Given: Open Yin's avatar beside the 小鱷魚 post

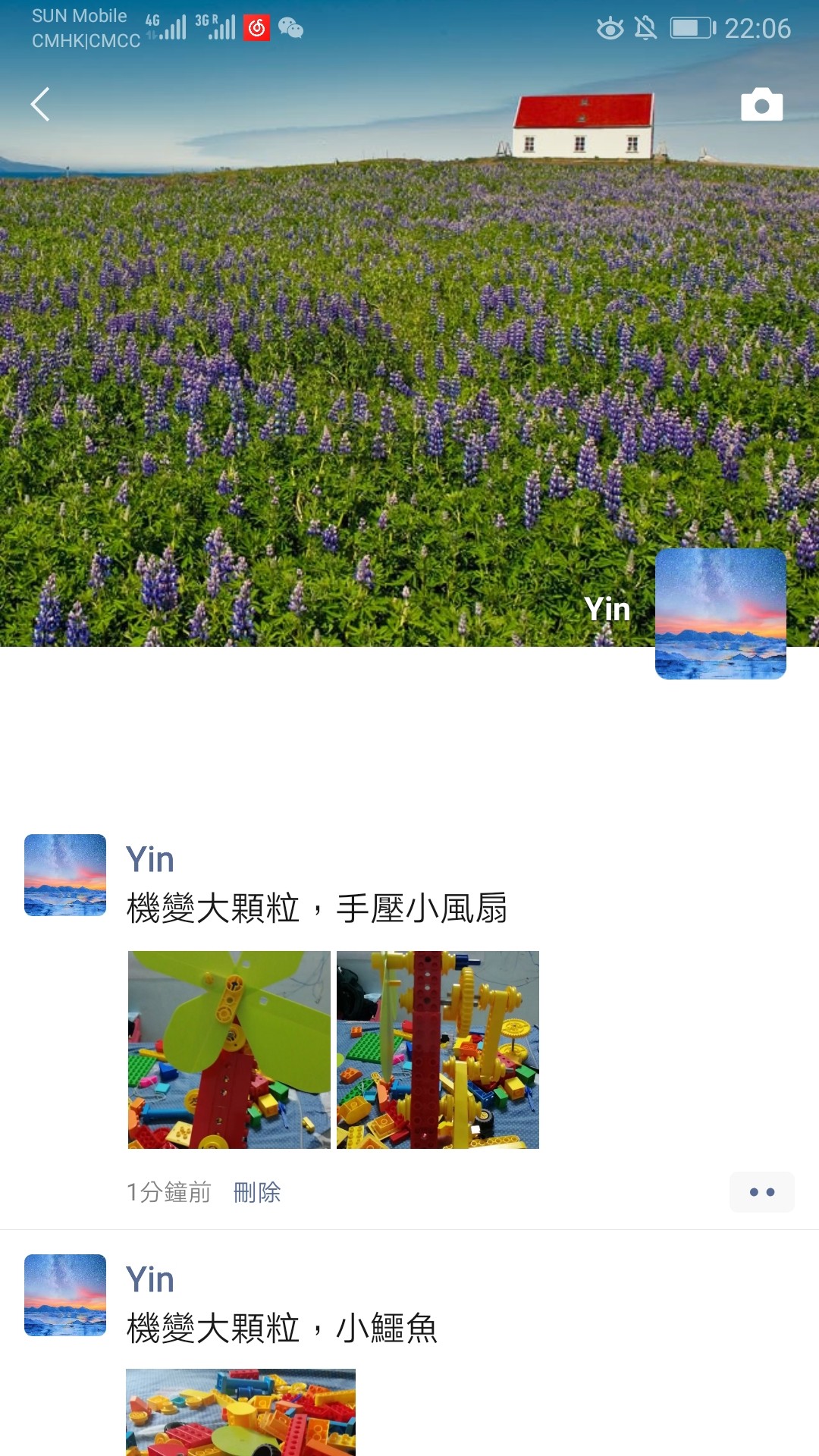Looking at the screenshot, I should pos(65,1295).
